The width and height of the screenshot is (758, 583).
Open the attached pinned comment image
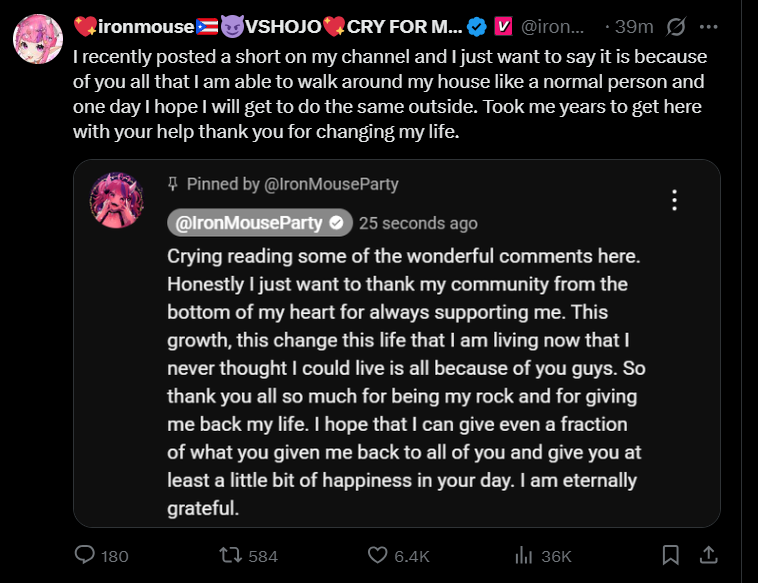397,343
